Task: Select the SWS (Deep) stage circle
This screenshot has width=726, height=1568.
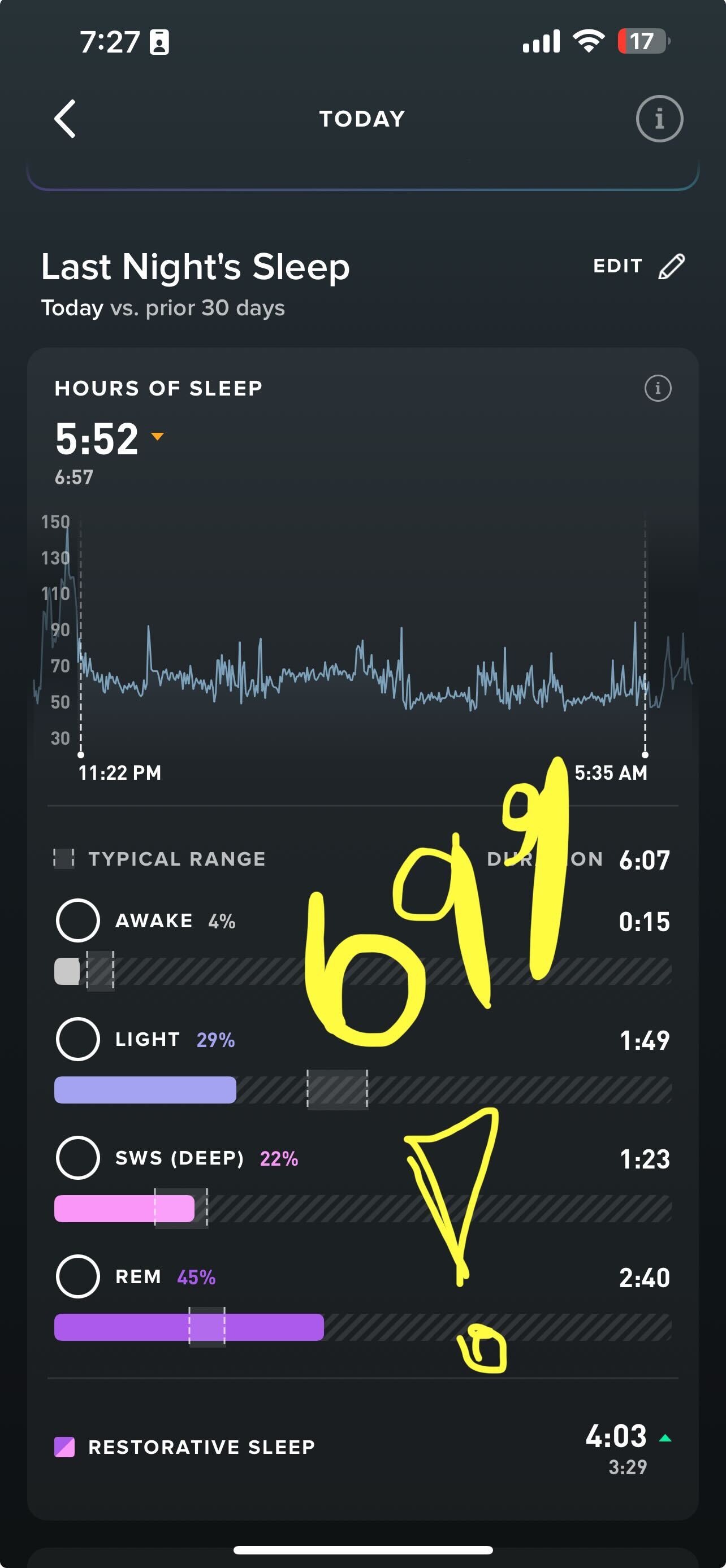Action: (x=78, y=1158)
